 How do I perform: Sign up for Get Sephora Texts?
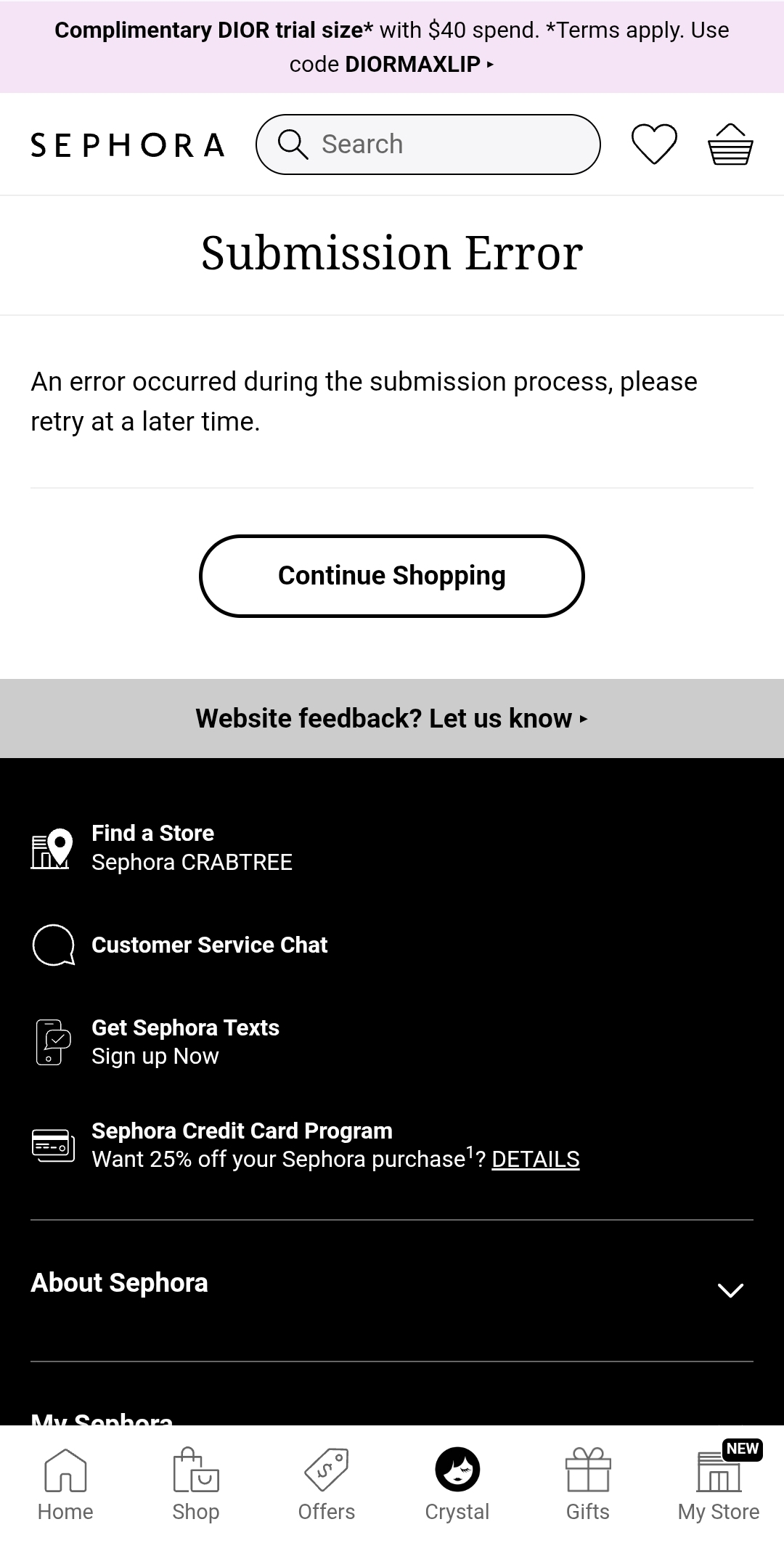click(x=185, y=1041)
